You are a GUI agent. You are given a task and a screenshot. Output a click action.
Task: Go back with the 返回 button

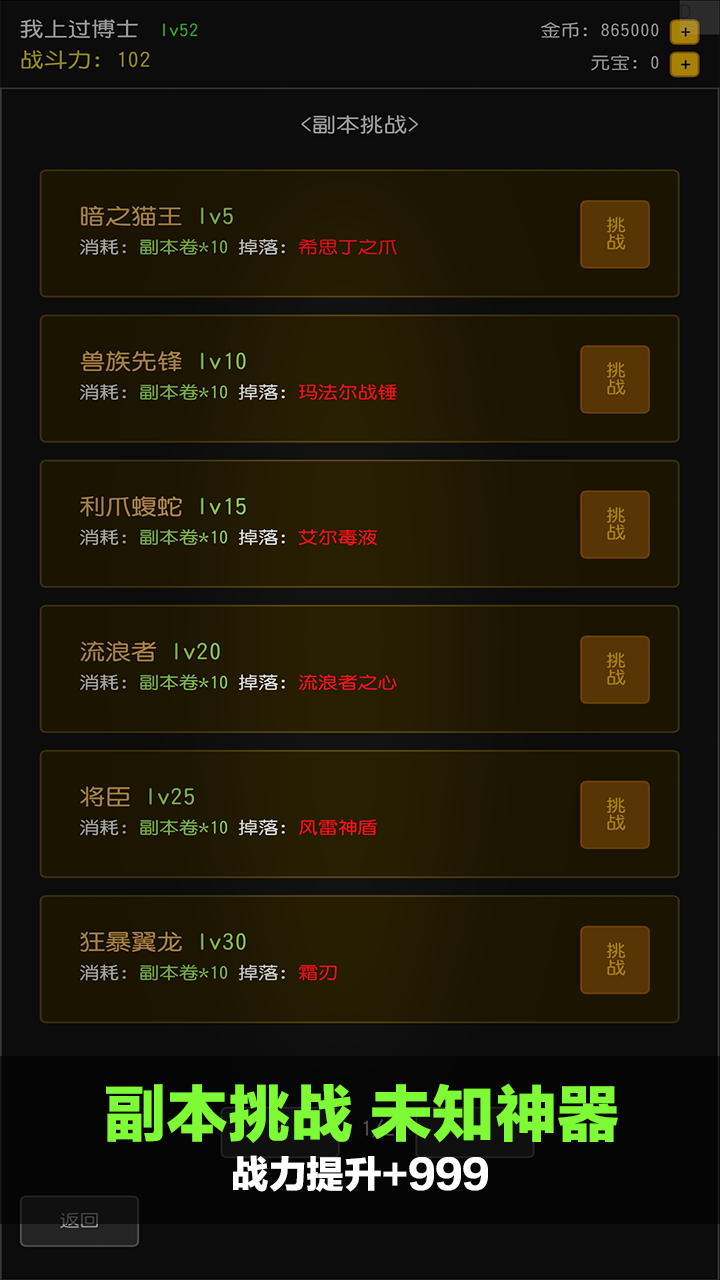pyautogui.click(x=79, y=1220)
